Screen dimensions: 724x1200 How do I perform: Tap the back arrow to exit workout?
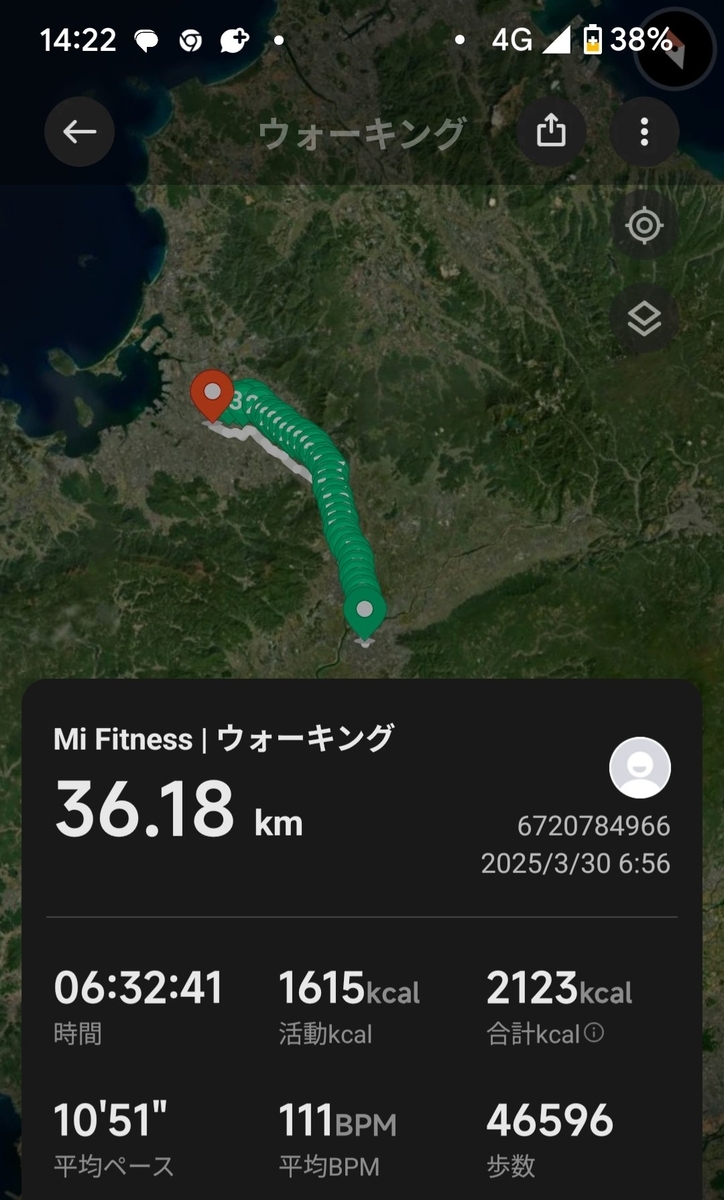[79, 132]
